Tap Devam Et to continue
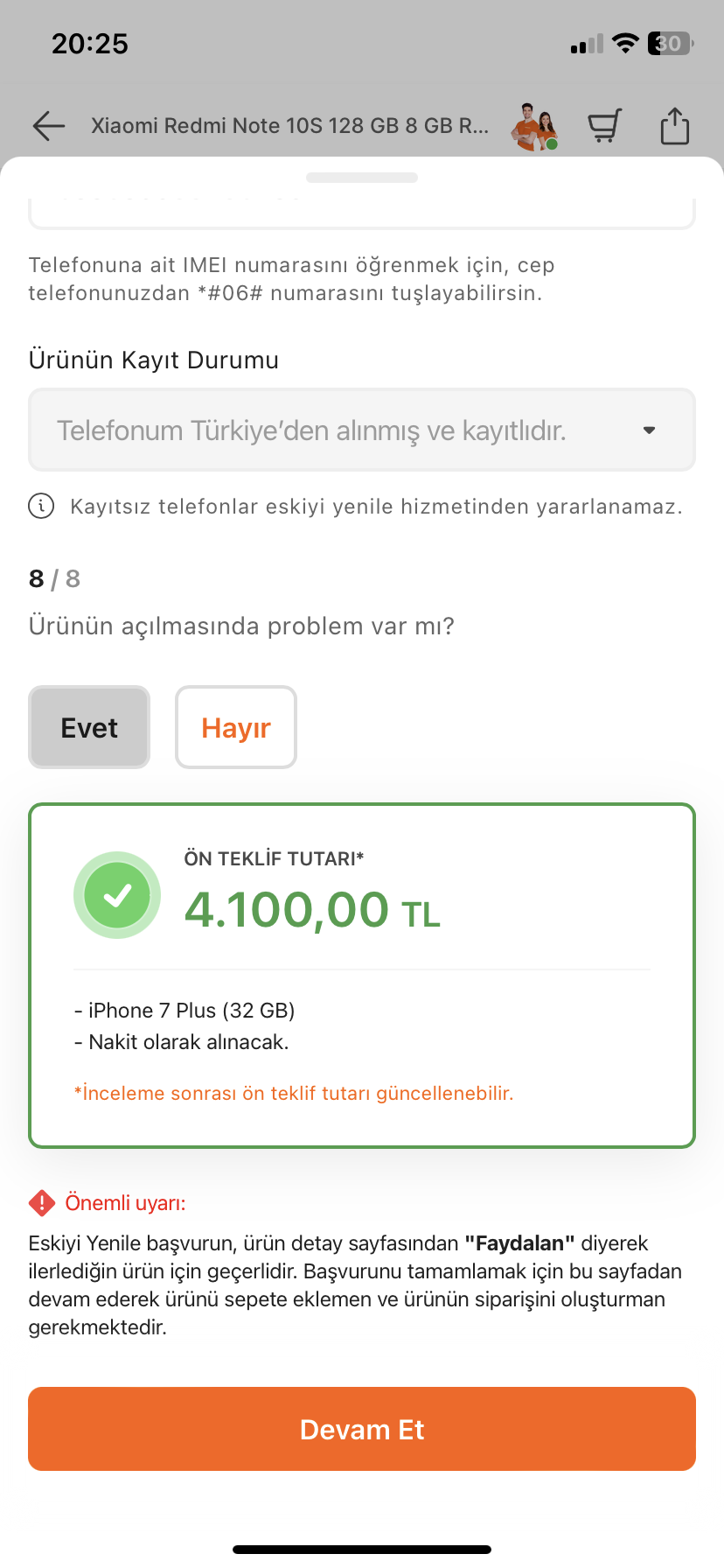 [362, 1429]
